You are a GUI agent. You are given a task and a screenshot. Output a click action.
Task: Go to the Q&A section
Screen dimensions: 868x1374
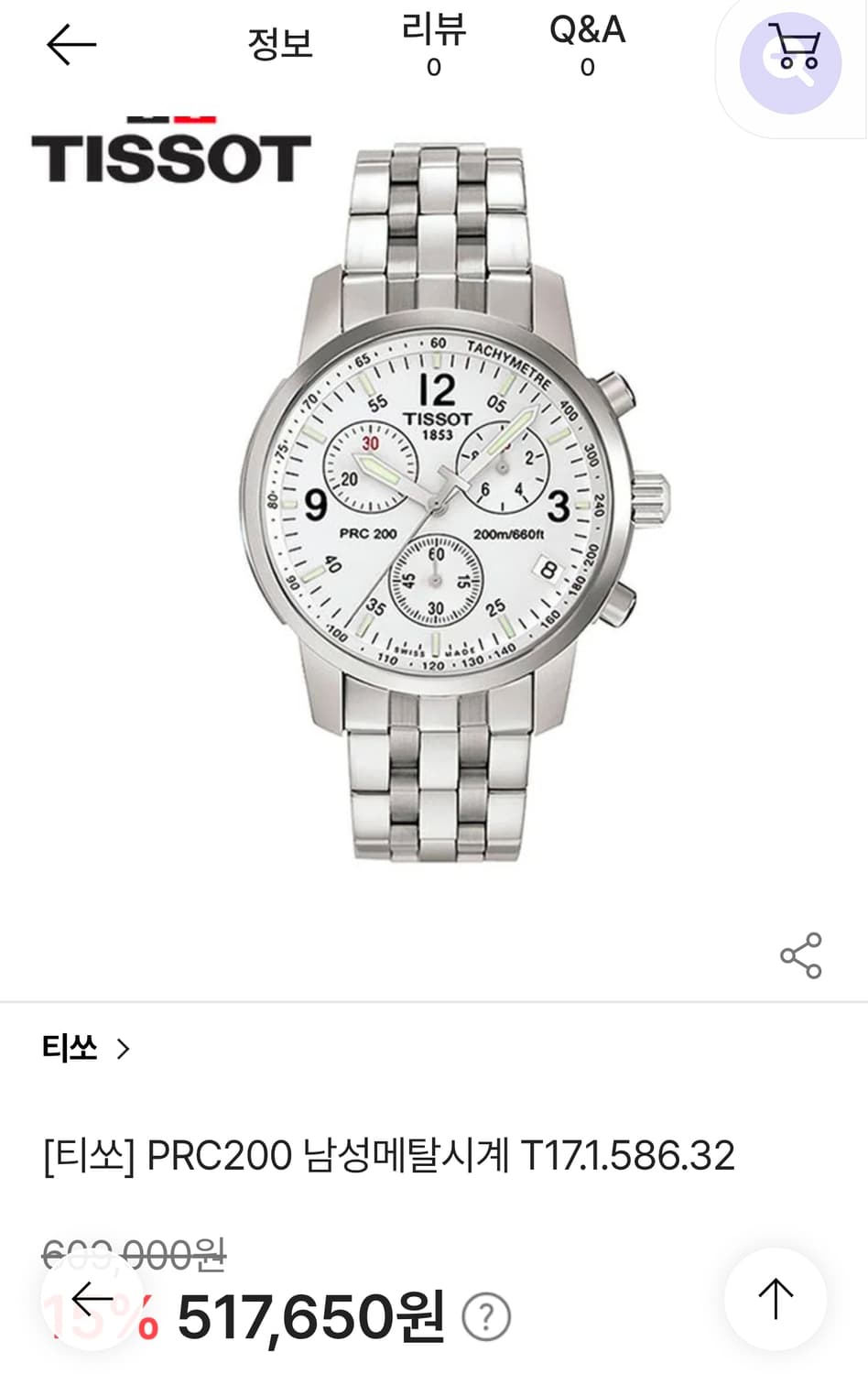tap(586, 34)
